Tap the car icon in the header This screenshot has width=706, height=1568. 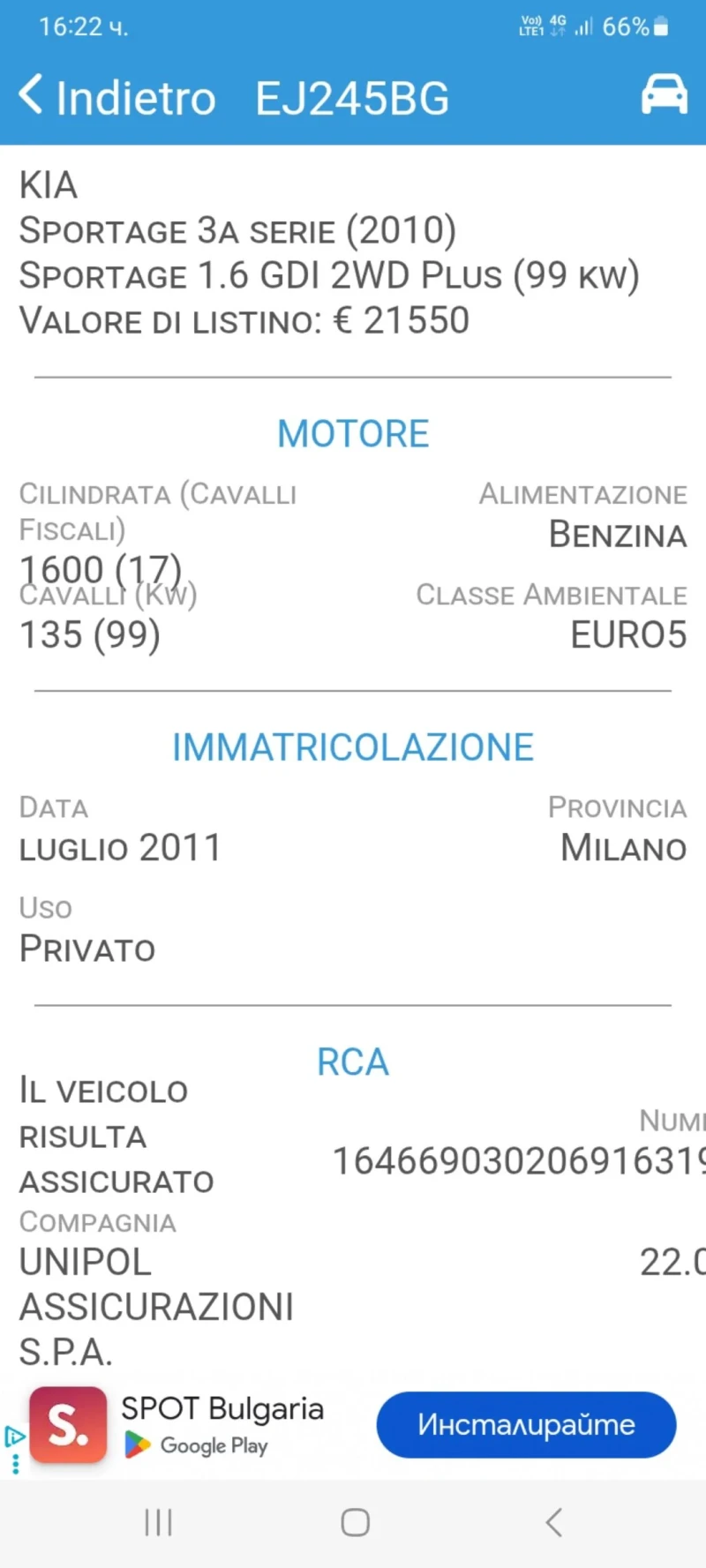coord(664,94)
